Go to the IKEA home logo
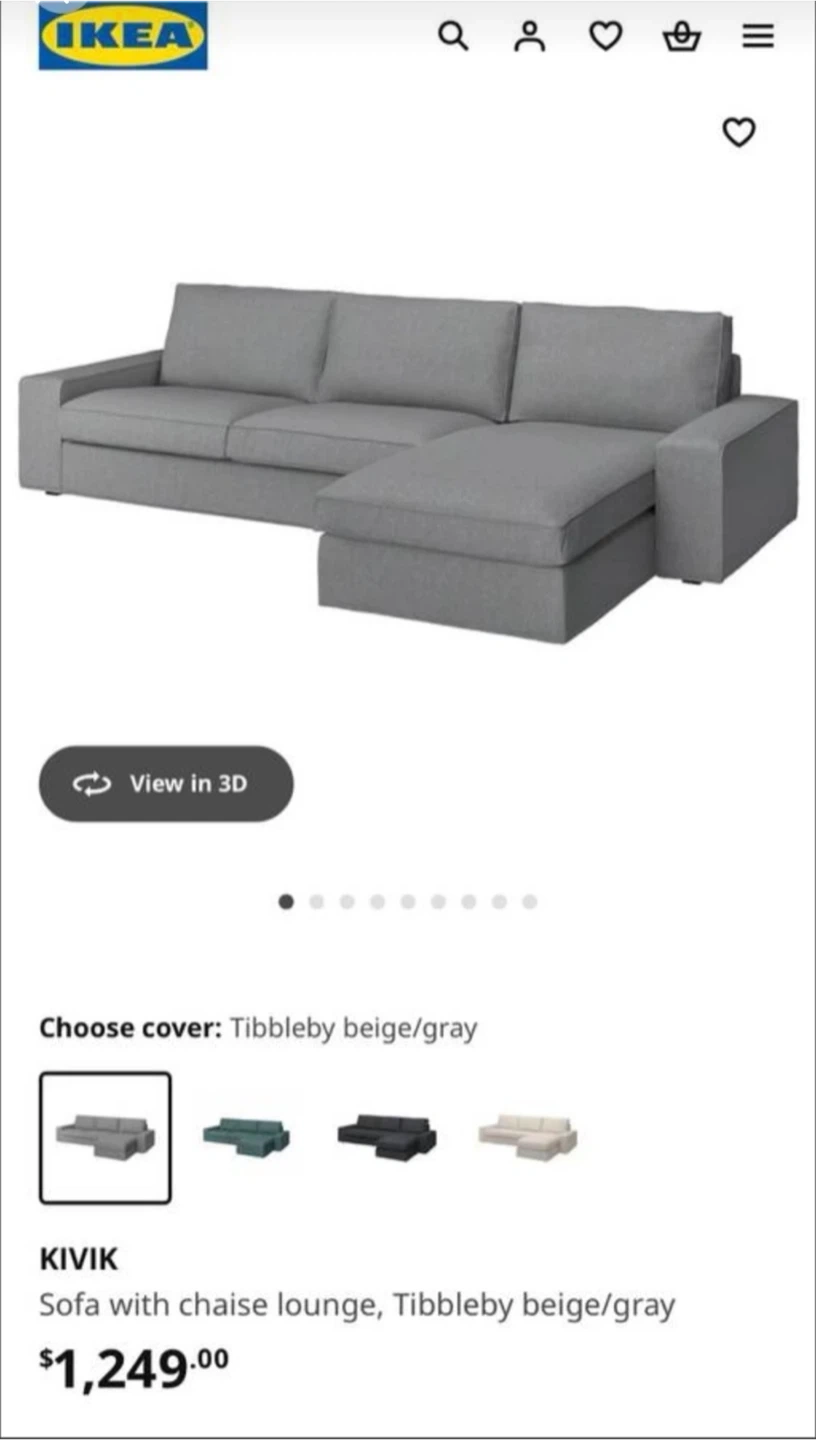The width and height of the screenshot is (816, 1440). 123,37
